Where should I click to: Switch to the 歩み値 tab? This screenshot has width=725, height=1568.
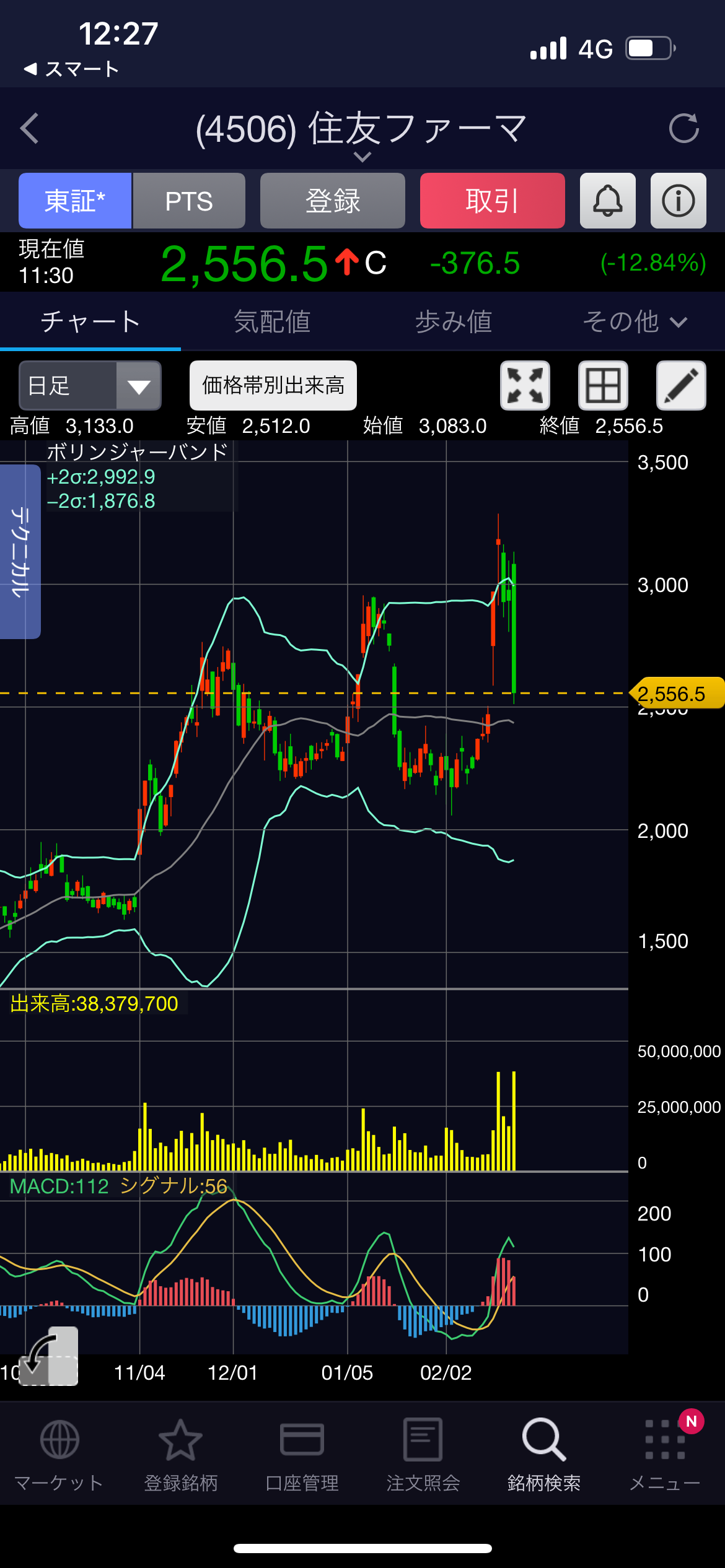tap(454, 321)
